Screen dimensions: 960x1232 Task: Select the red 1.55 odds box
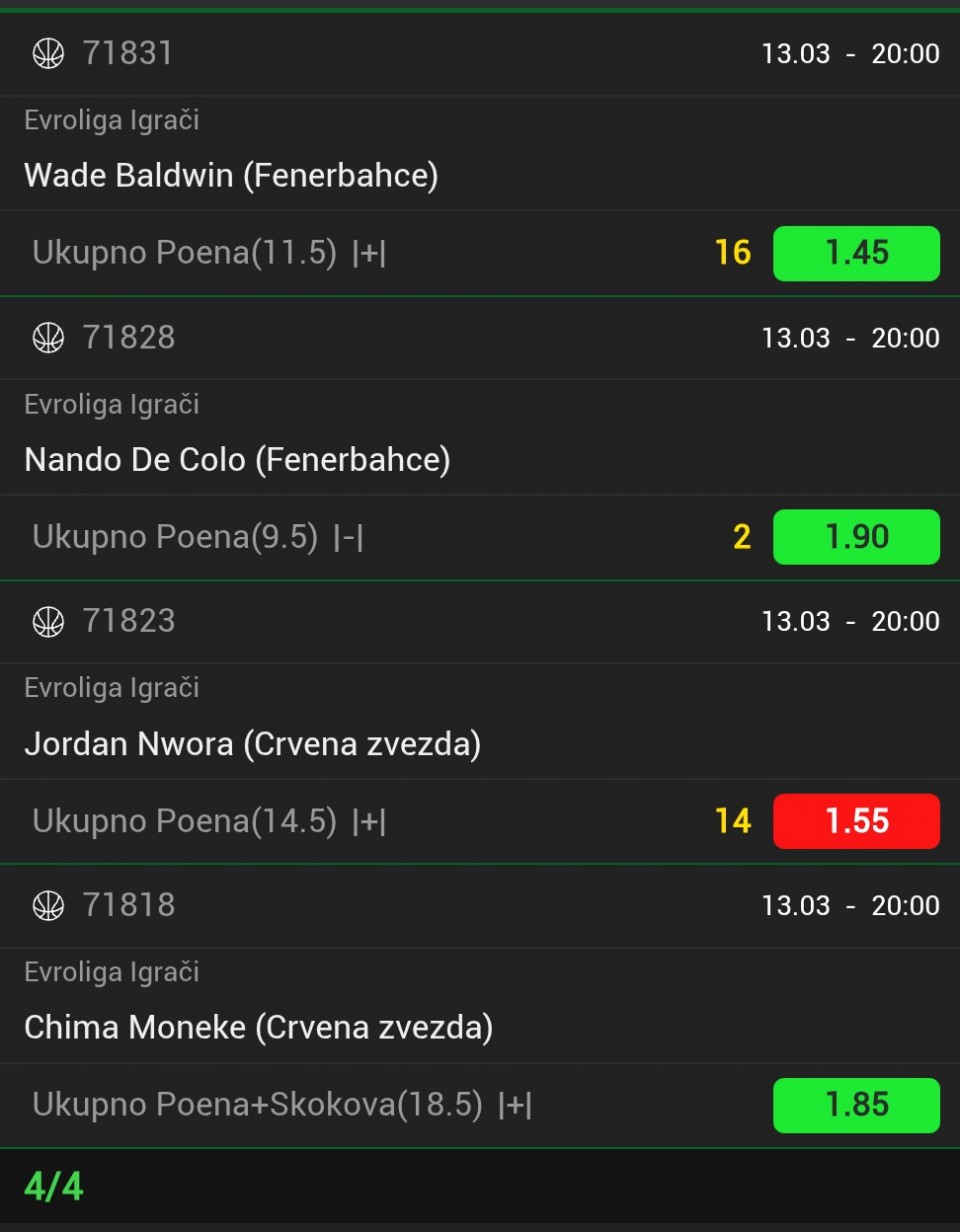856,821
